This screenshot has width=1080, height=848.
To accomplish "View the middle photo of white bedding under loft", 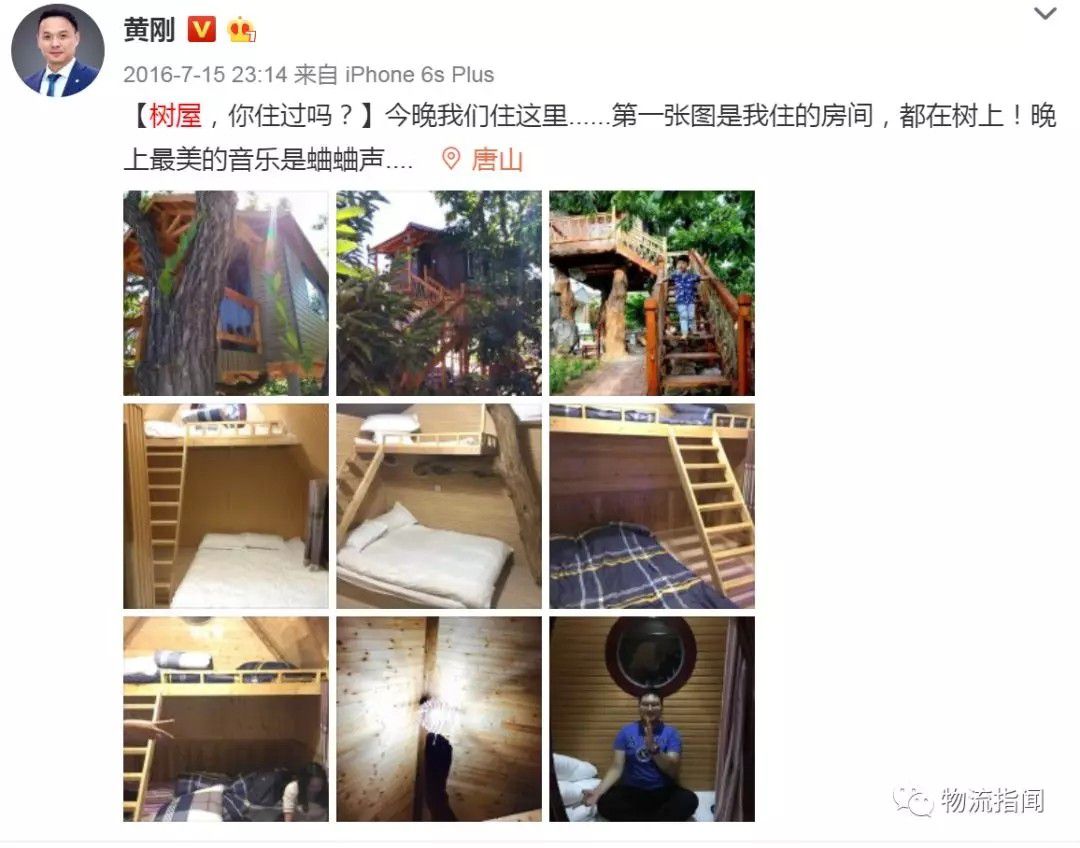I will tap(438, 506).
